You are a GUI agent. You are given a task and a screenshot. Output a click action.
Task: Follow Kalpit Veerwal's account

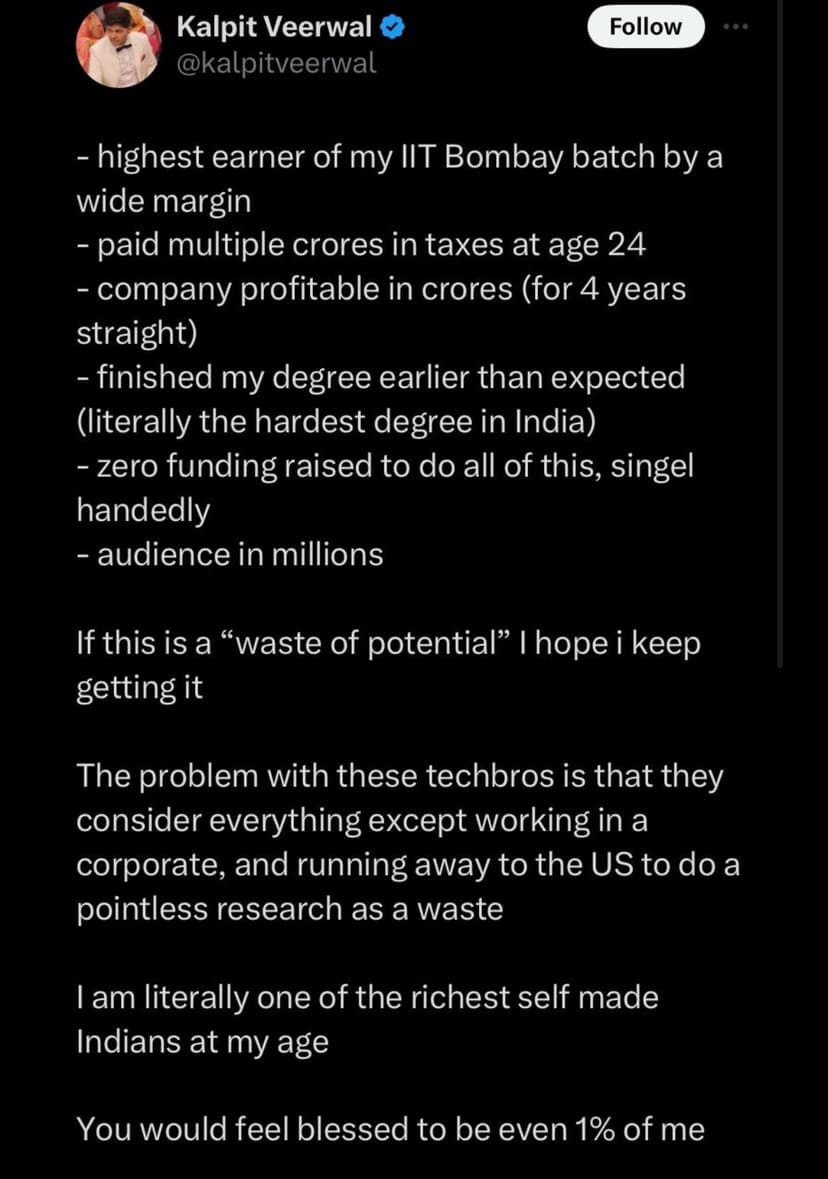[x=645, y=27]
